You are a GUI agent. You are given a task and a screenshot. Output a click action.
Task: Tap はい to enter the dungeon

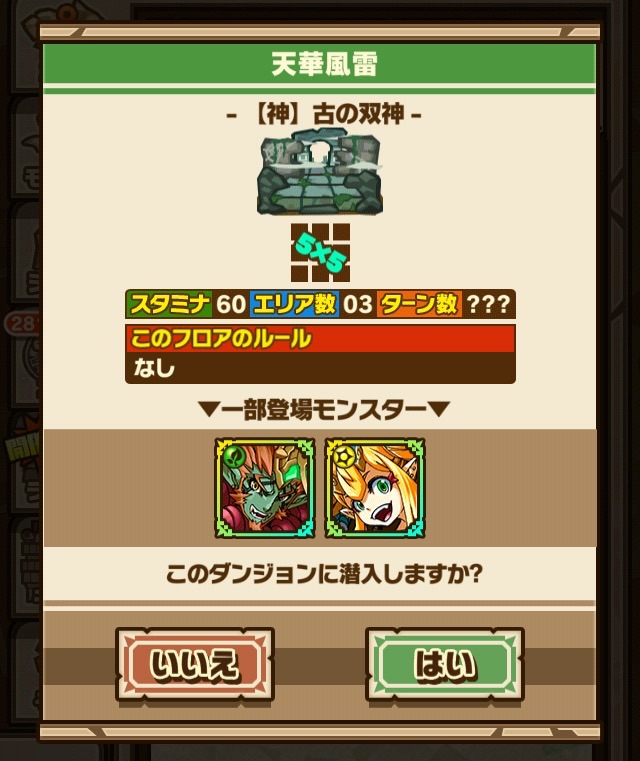pos(444,664)
